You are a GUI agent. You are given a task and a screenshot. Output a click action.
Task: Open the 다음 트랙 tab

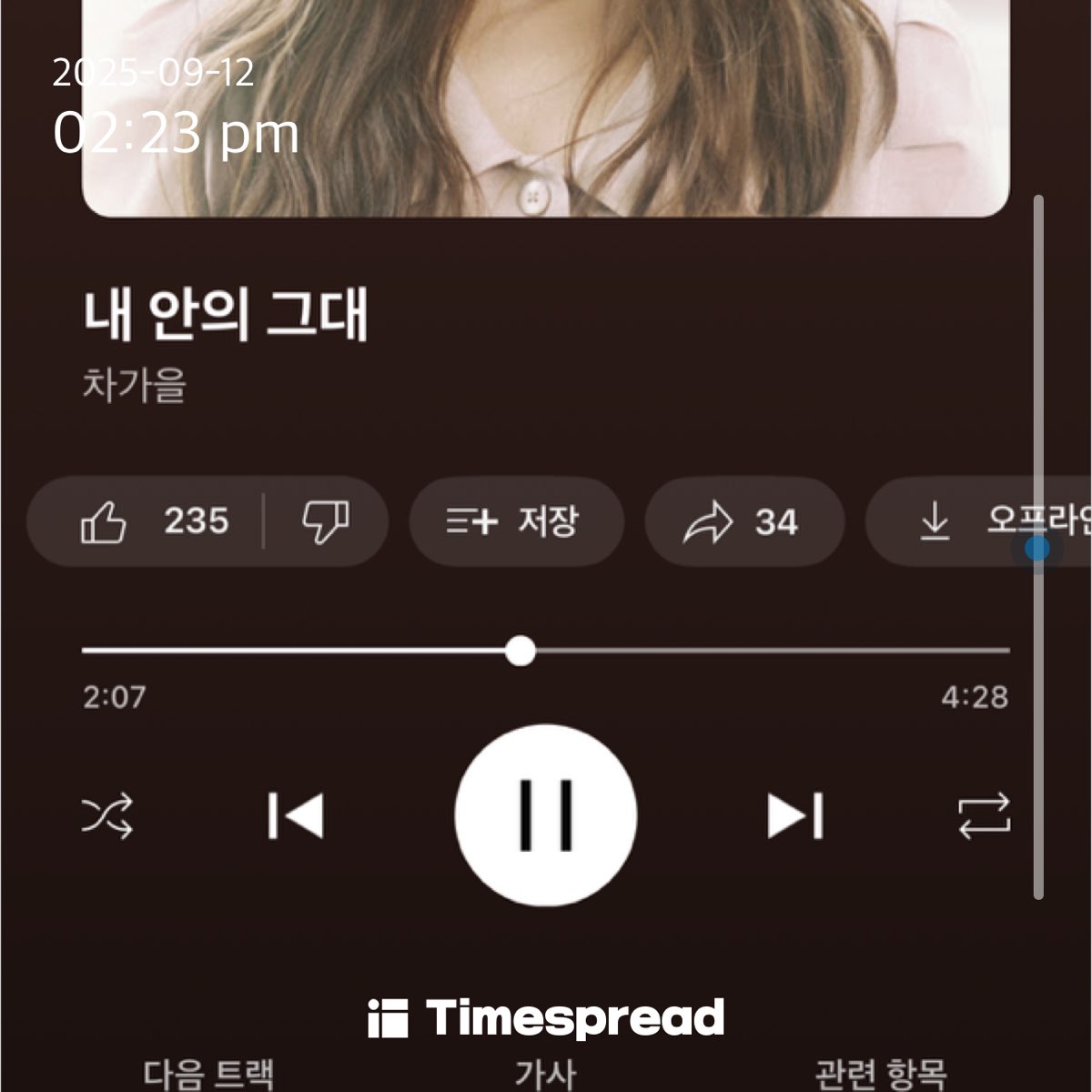pyautogui.click(x=208, y=1074)
